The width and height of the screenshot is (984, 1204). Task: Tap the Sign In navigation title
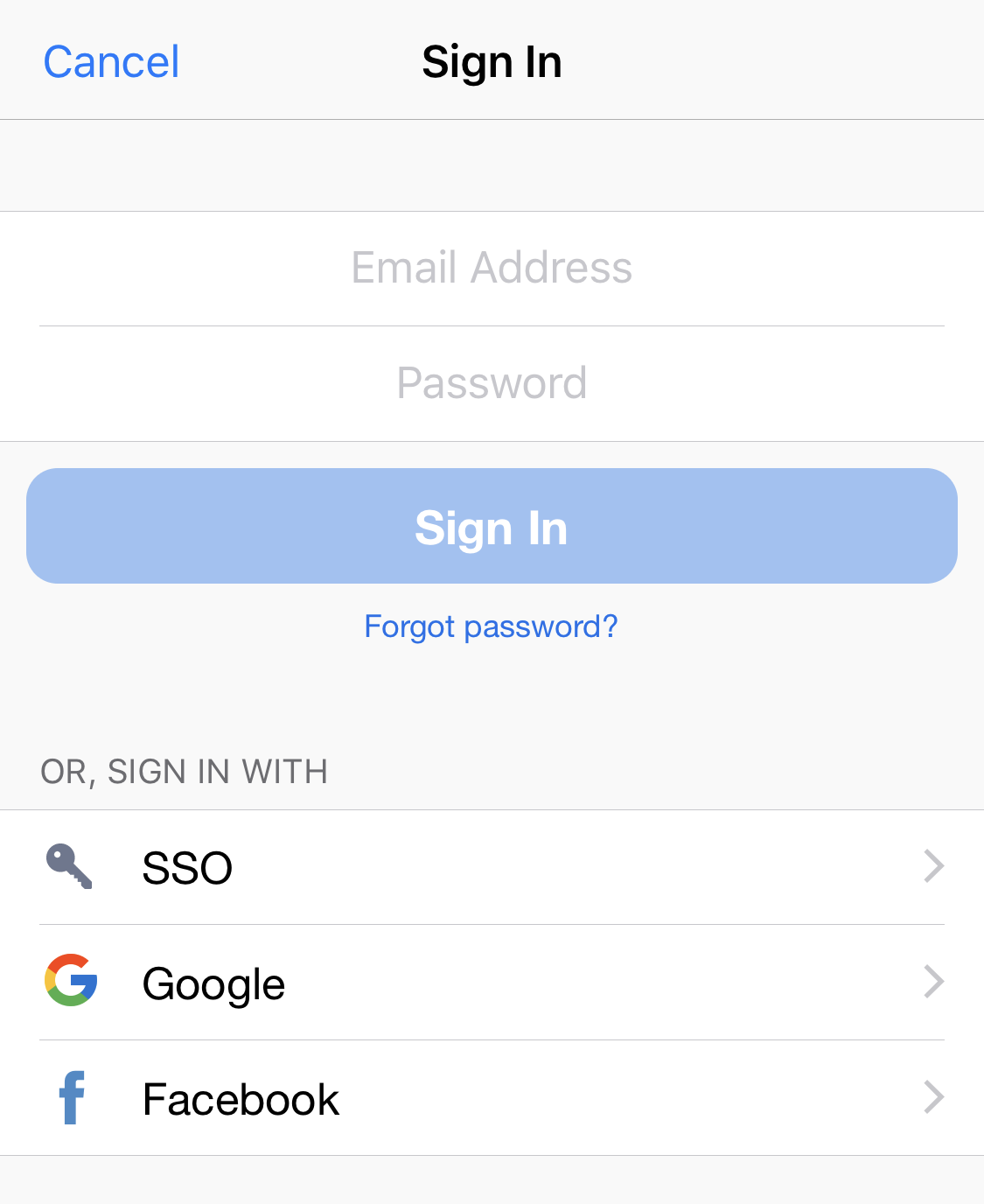(x=492, y=61)
